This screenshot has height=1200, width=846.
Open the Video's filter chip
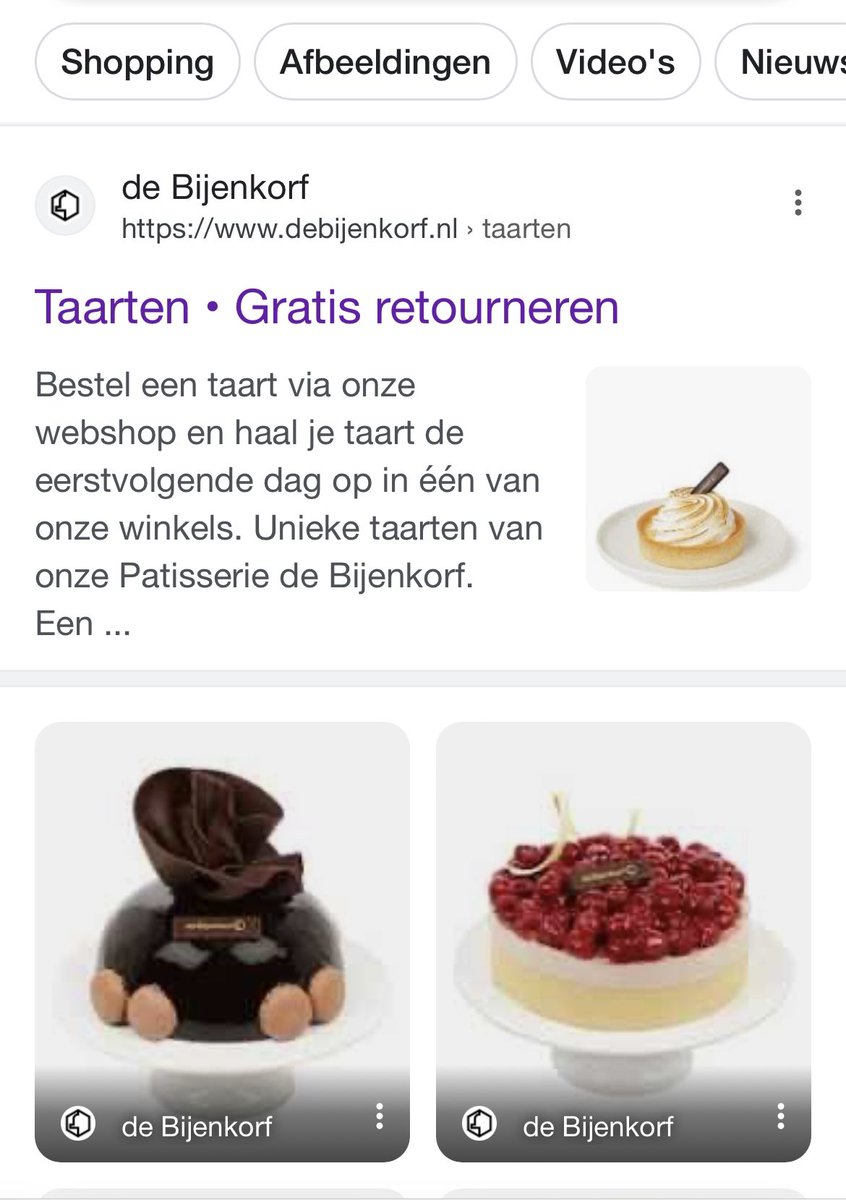click(615, 62)
